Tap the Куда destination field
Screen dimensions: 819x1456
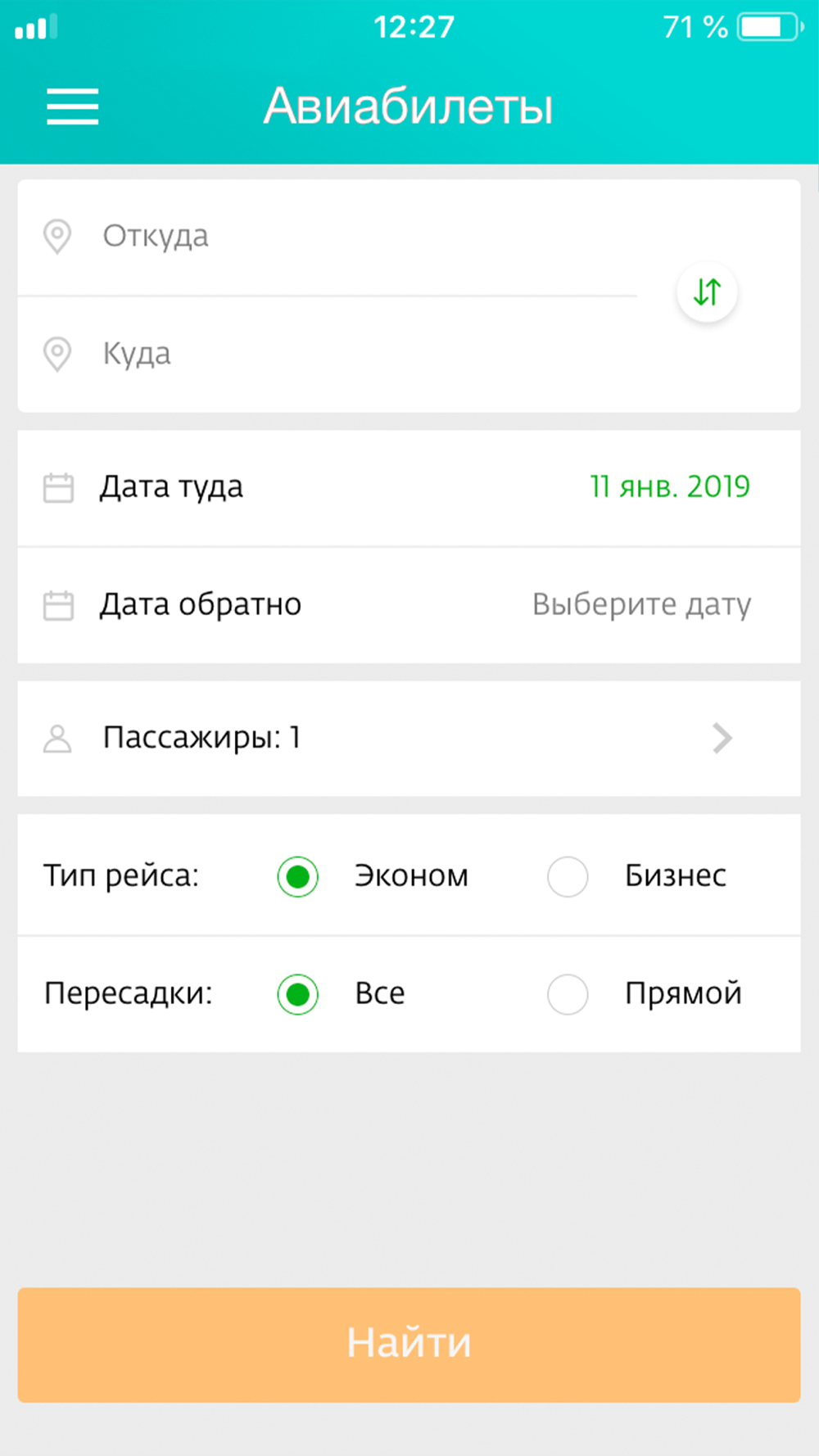(x=328, y=354)
